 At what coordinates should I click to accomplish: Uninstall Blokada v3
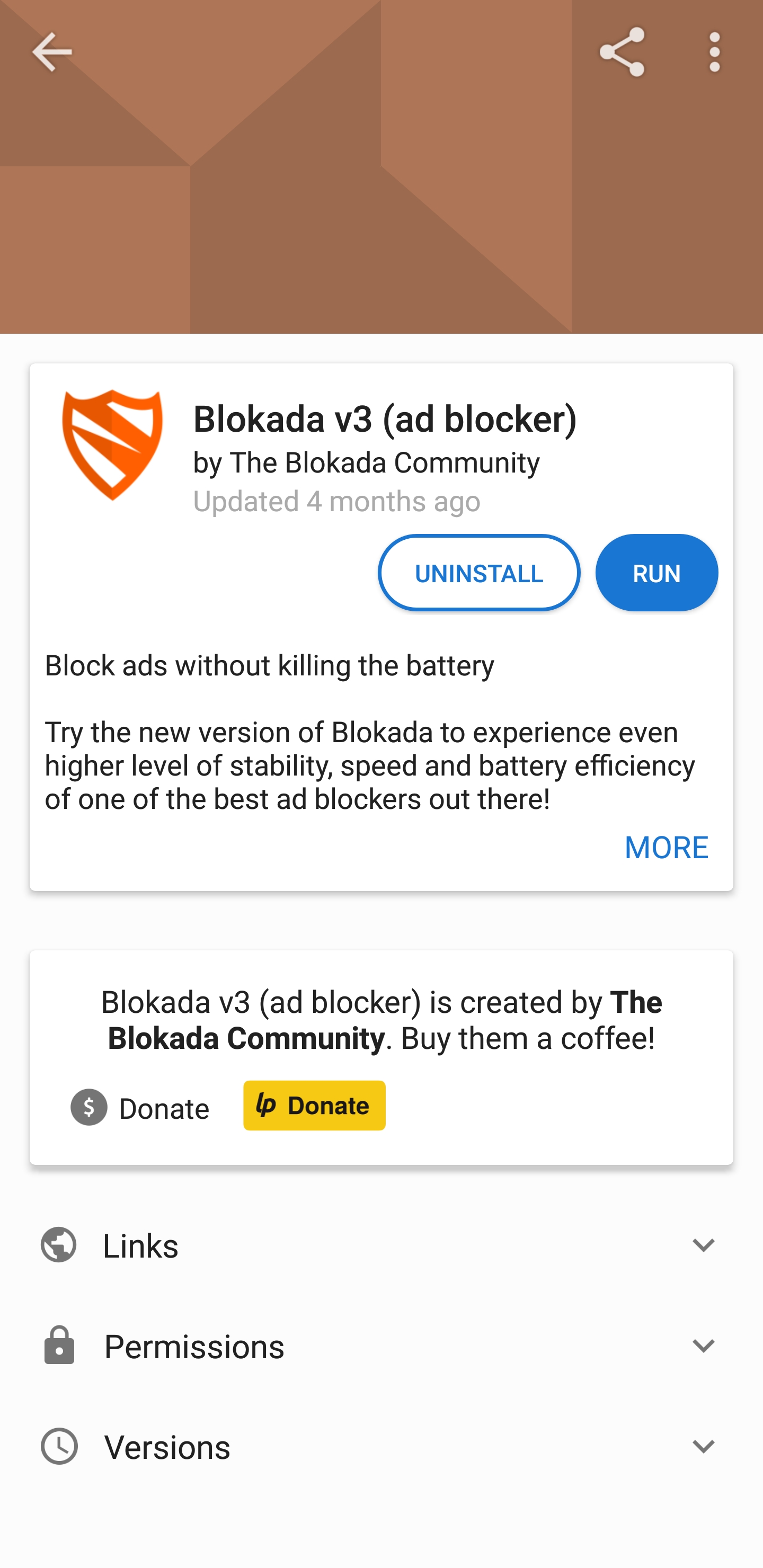click(x=478, y=573)
